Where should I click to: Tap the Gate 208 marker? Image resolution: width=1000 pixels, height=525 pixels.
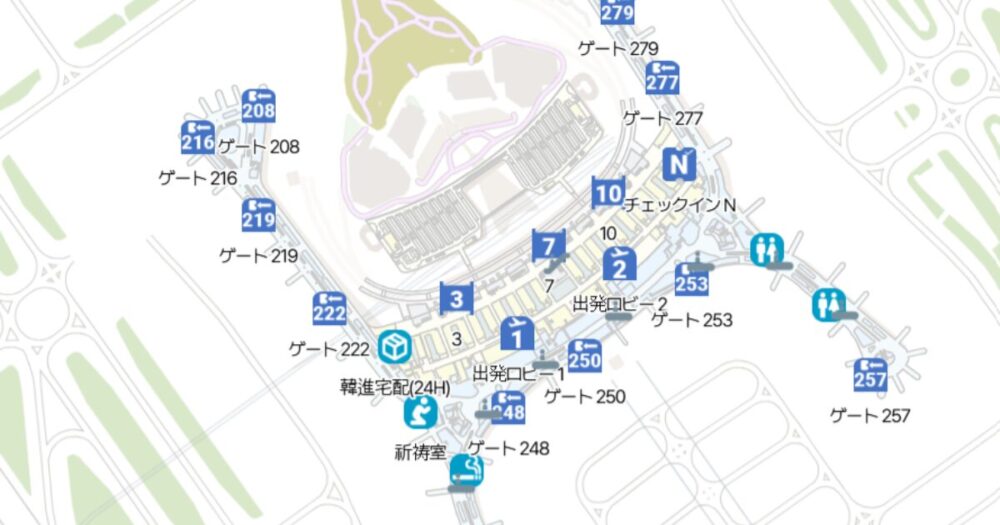[259, 106]
